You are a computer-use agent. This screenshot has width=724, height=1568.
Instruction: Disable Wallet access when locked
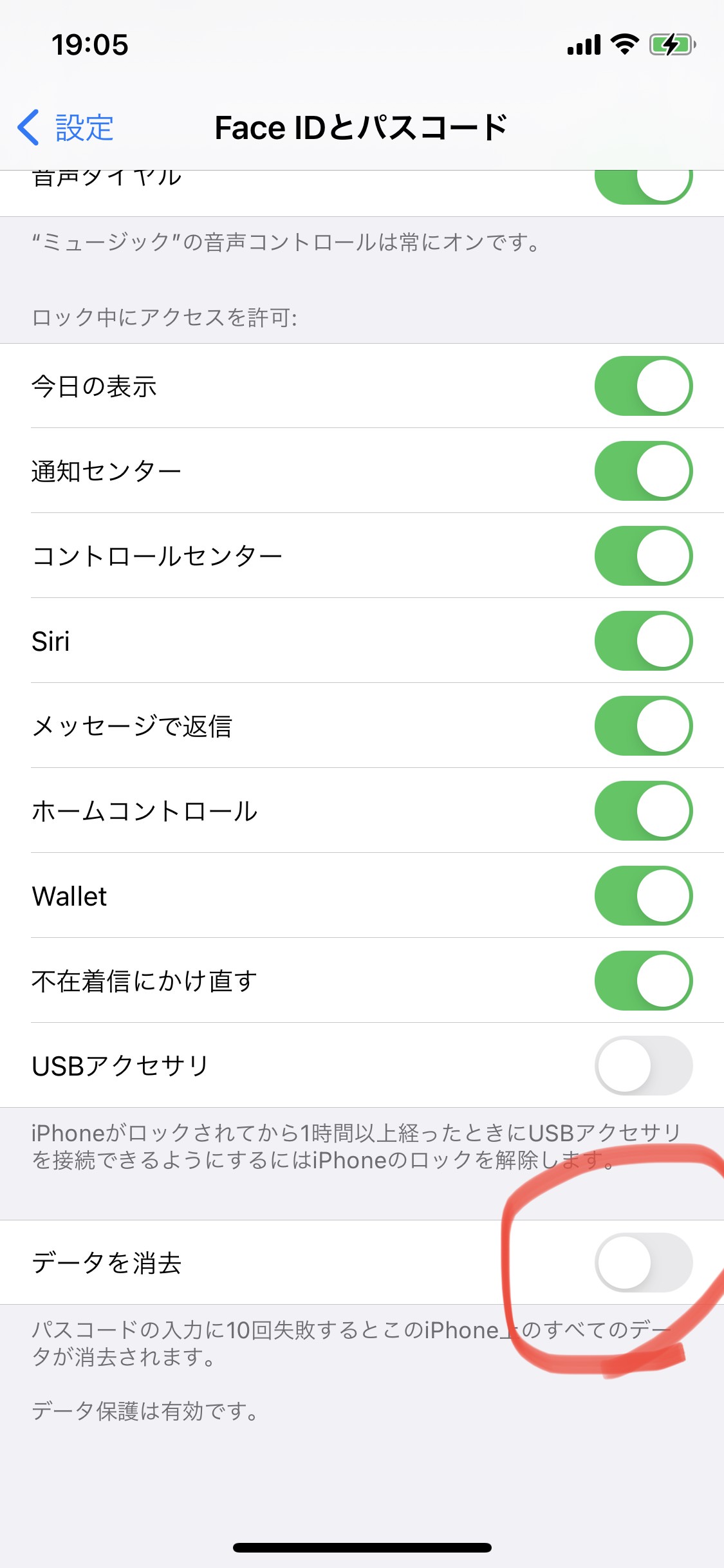[643, 895]
